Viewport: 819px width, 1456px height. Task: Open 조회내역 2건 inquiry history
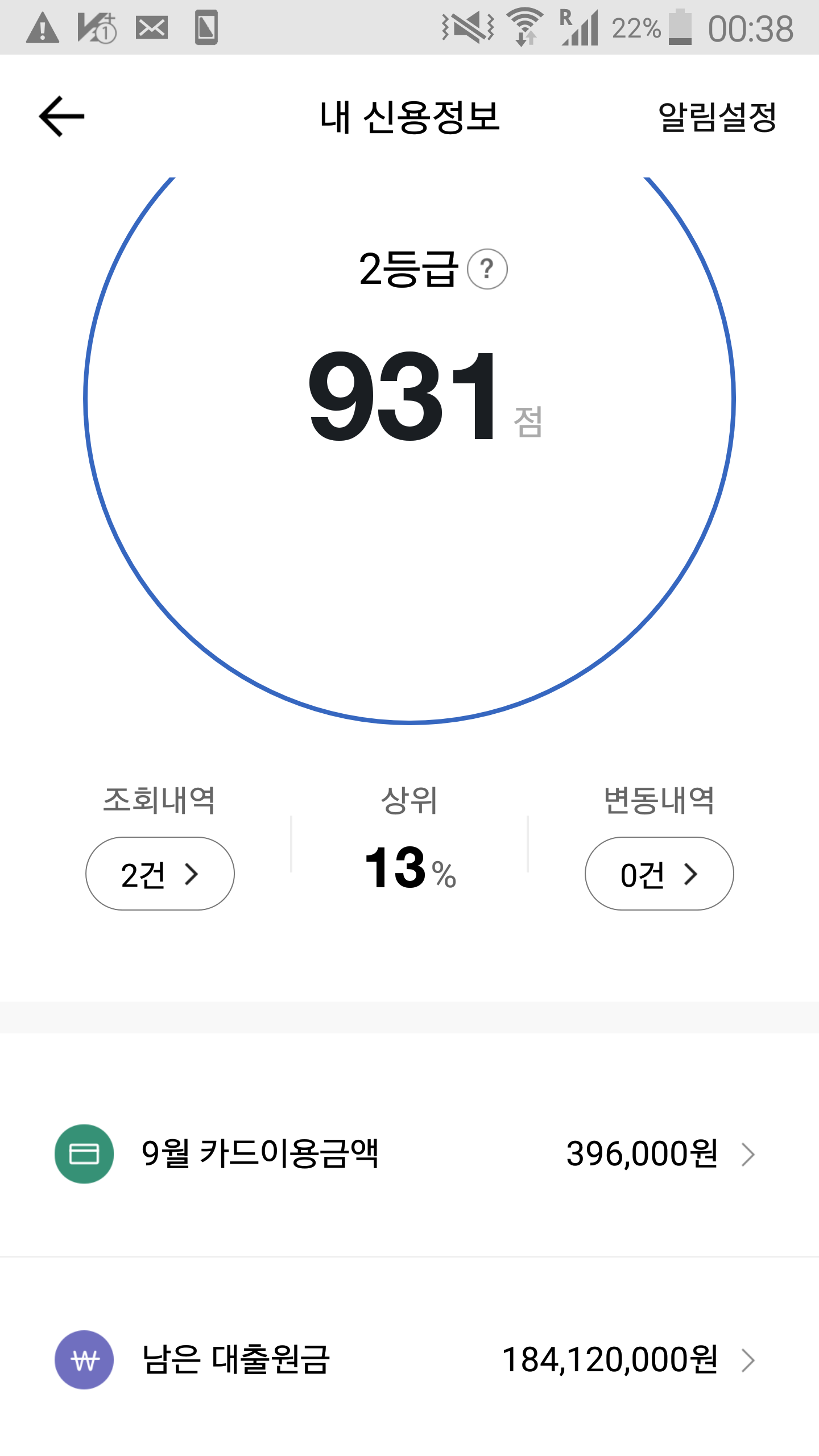pyautogui.click(x=160, y=874)
